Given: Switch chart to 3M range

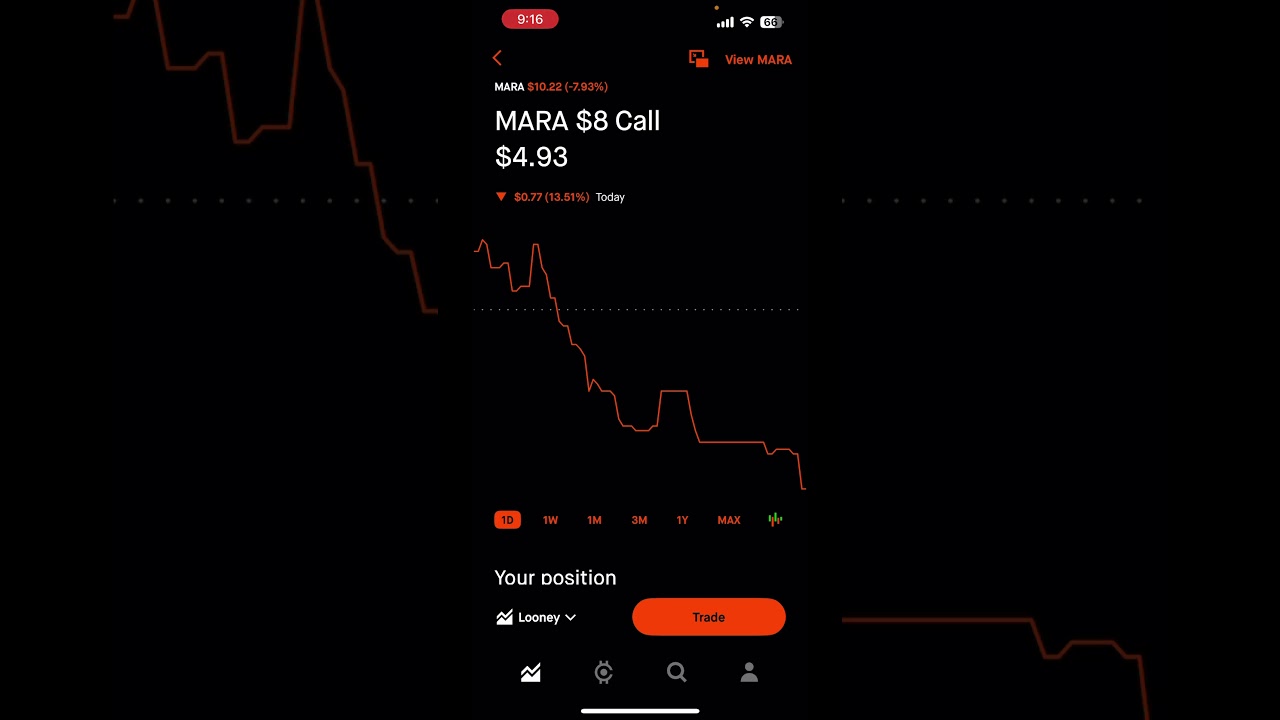Looking at the screenshot, I should point(639,520).
